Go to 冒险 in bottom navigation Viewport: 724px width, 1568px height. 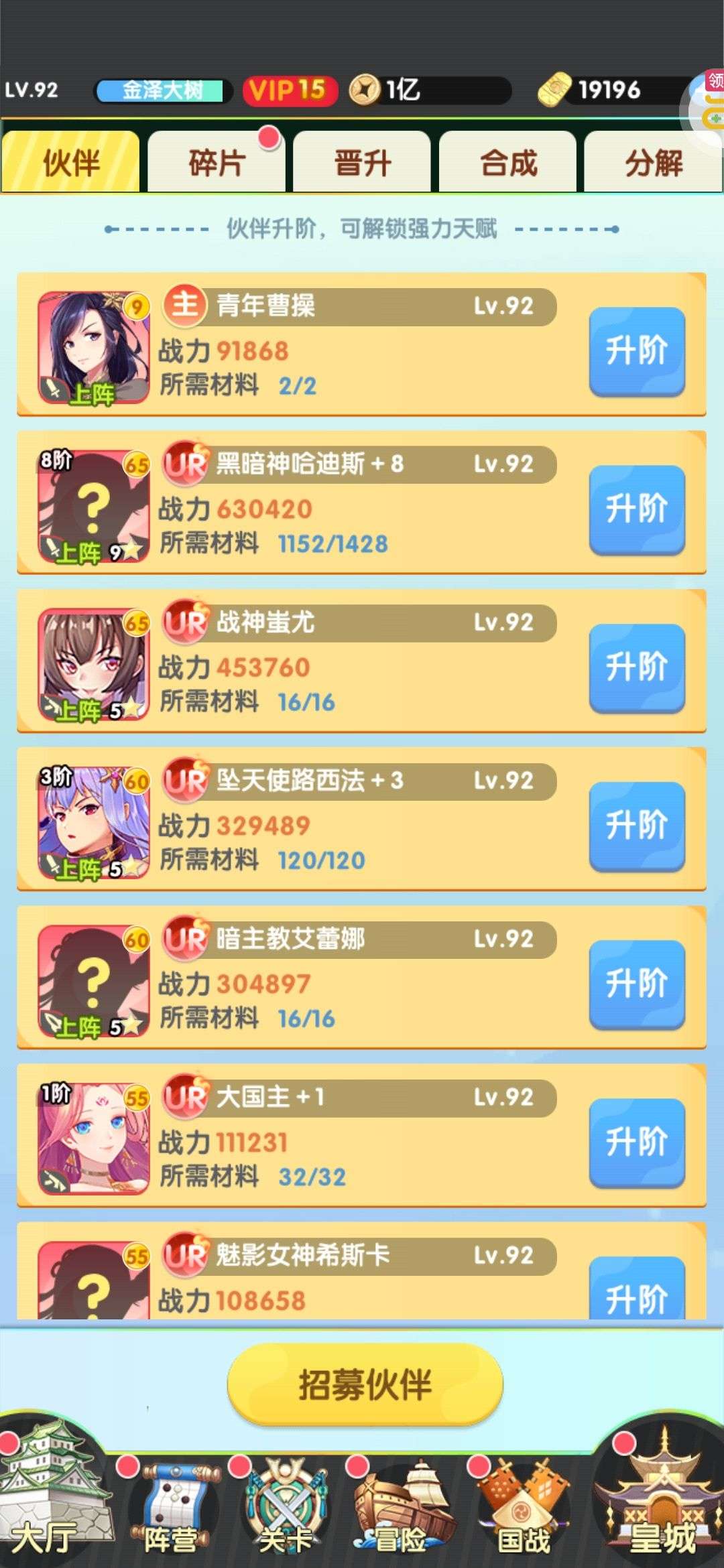click(402, 1508)
